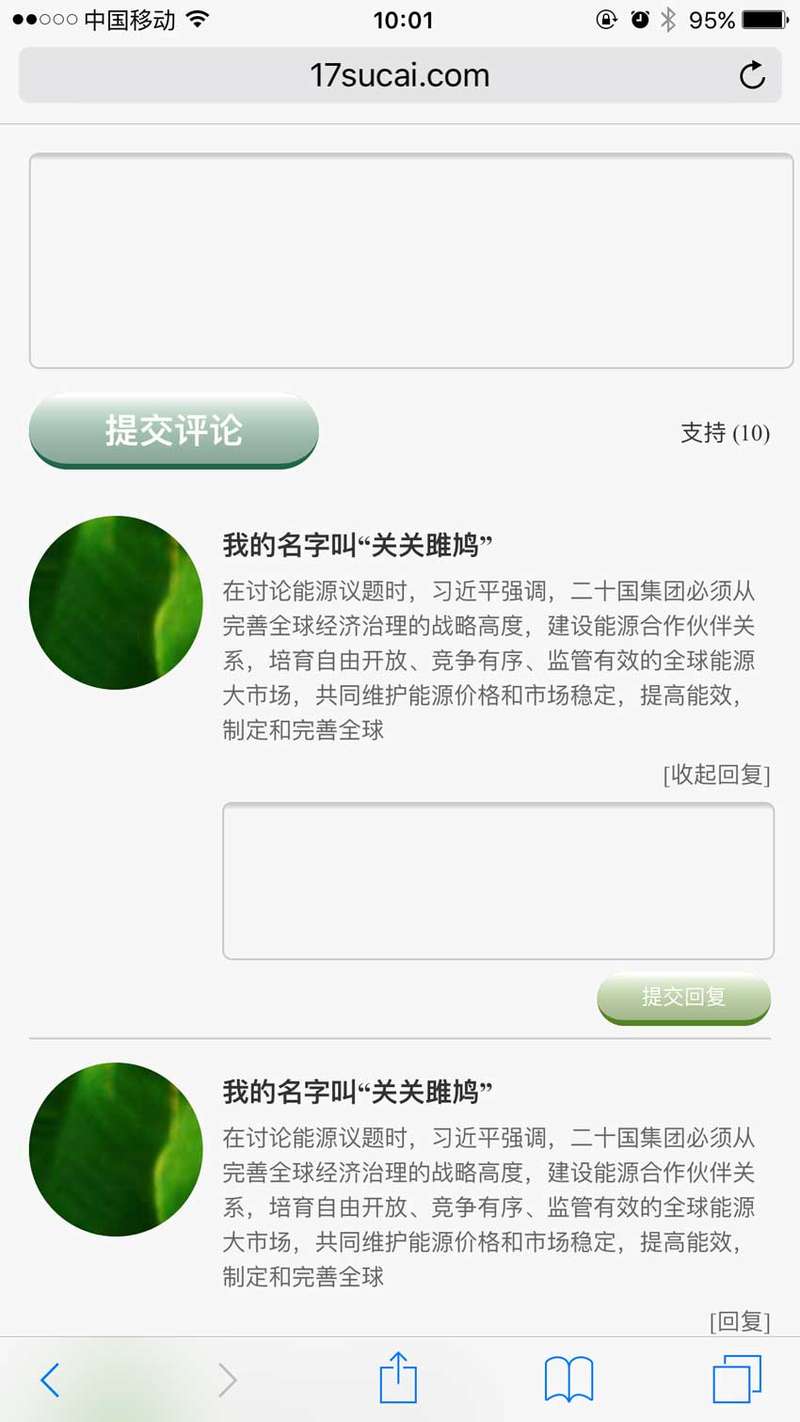The width and height of the screenshot is (800, 1422).
Task: Focus the reply text box
Action: [x=498, y=881]
